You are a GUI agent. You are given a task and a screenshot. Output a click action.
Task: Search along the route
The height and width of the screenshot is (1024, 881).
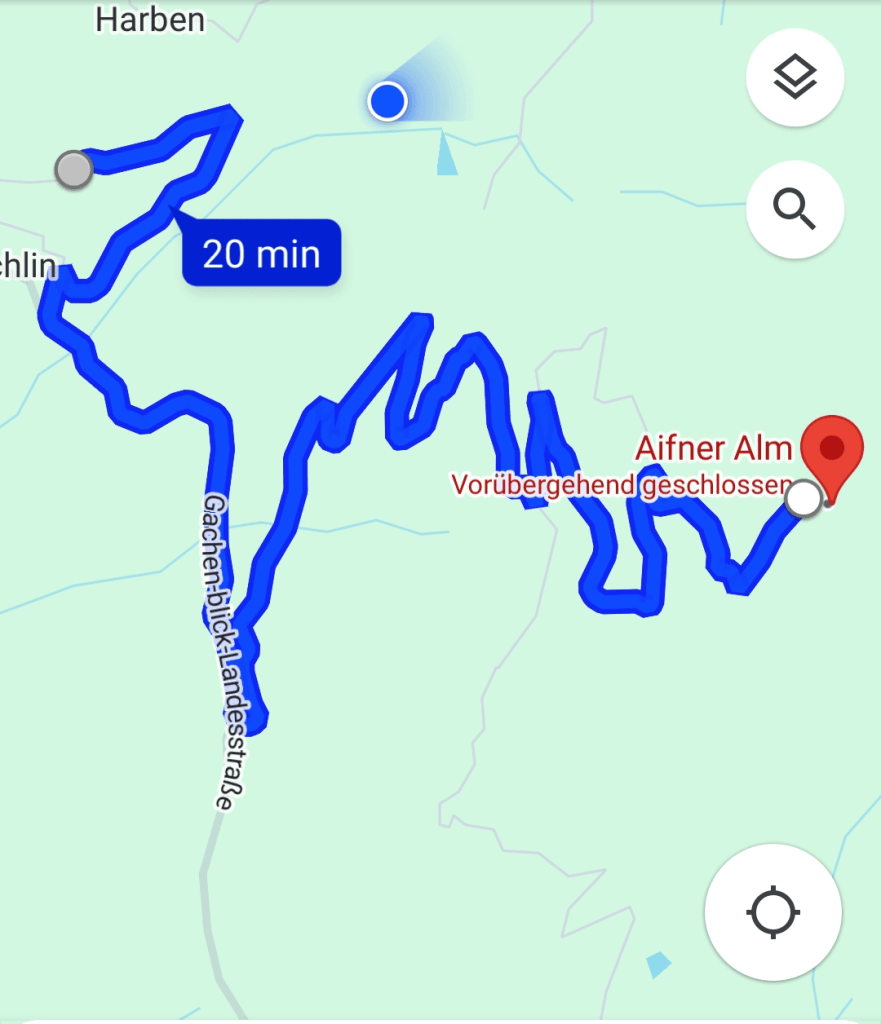point(795,210)
